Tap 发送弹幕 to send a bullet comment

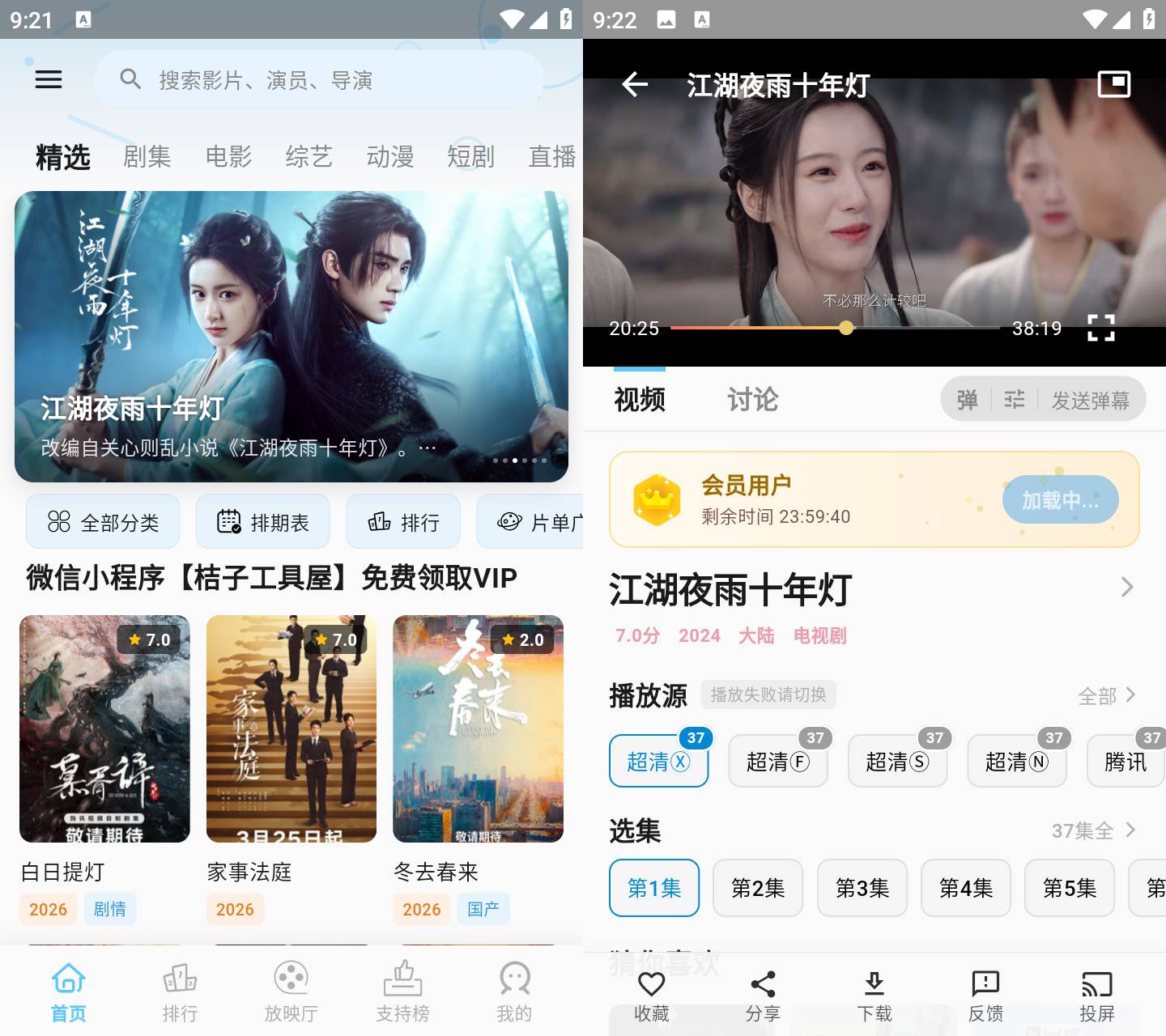(x=1090, y=400)
